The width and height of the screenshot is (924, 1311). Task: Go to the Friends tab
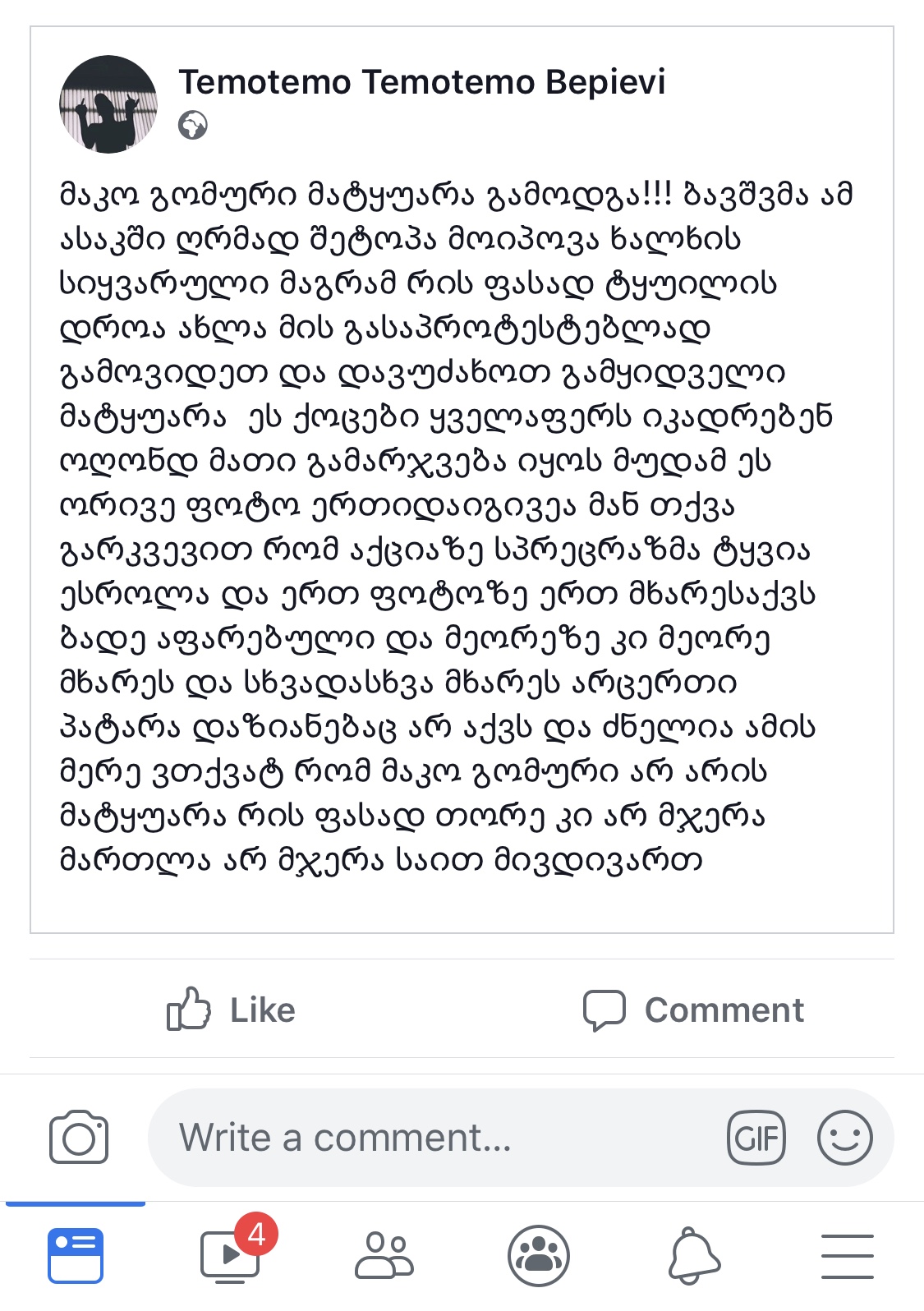[384, 1255]
